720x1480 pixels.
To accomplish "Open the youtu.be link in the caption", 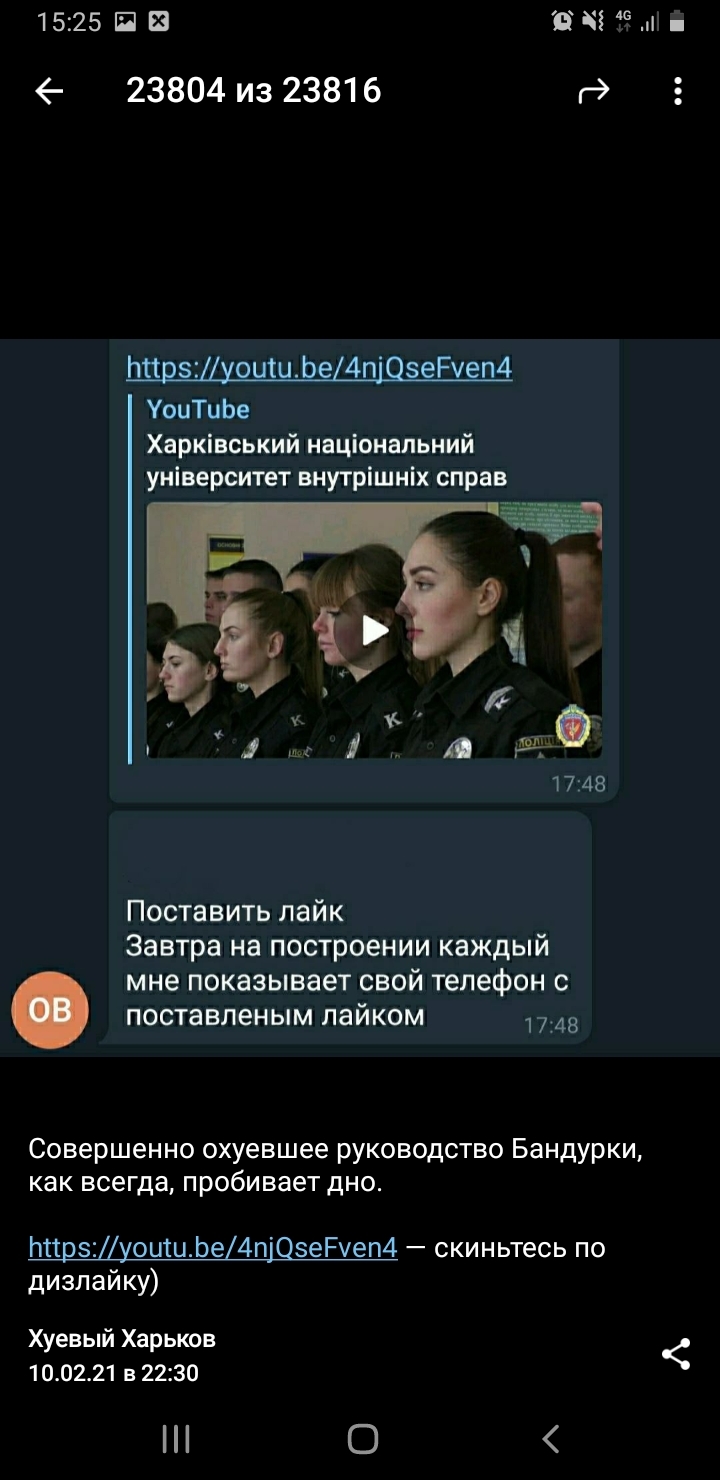I will tap(212, 1247).
